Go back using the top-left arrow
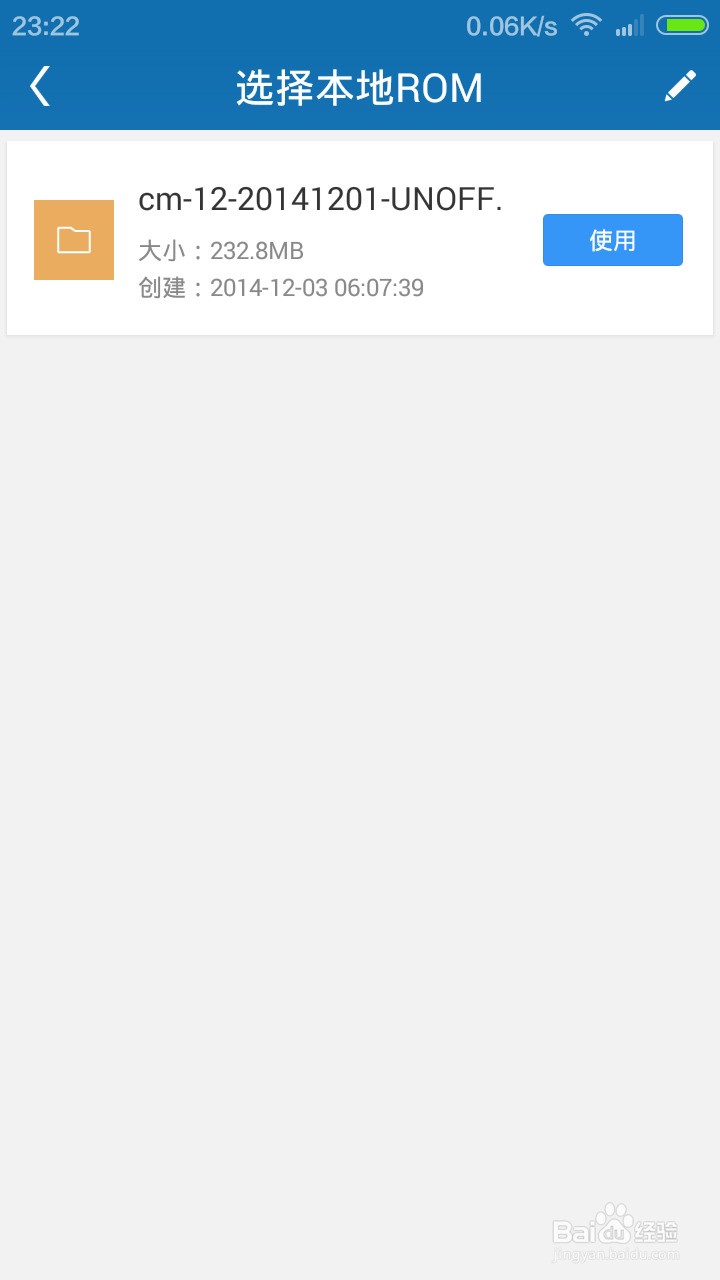Viewport: 720px width, 1280px height. 40,87
